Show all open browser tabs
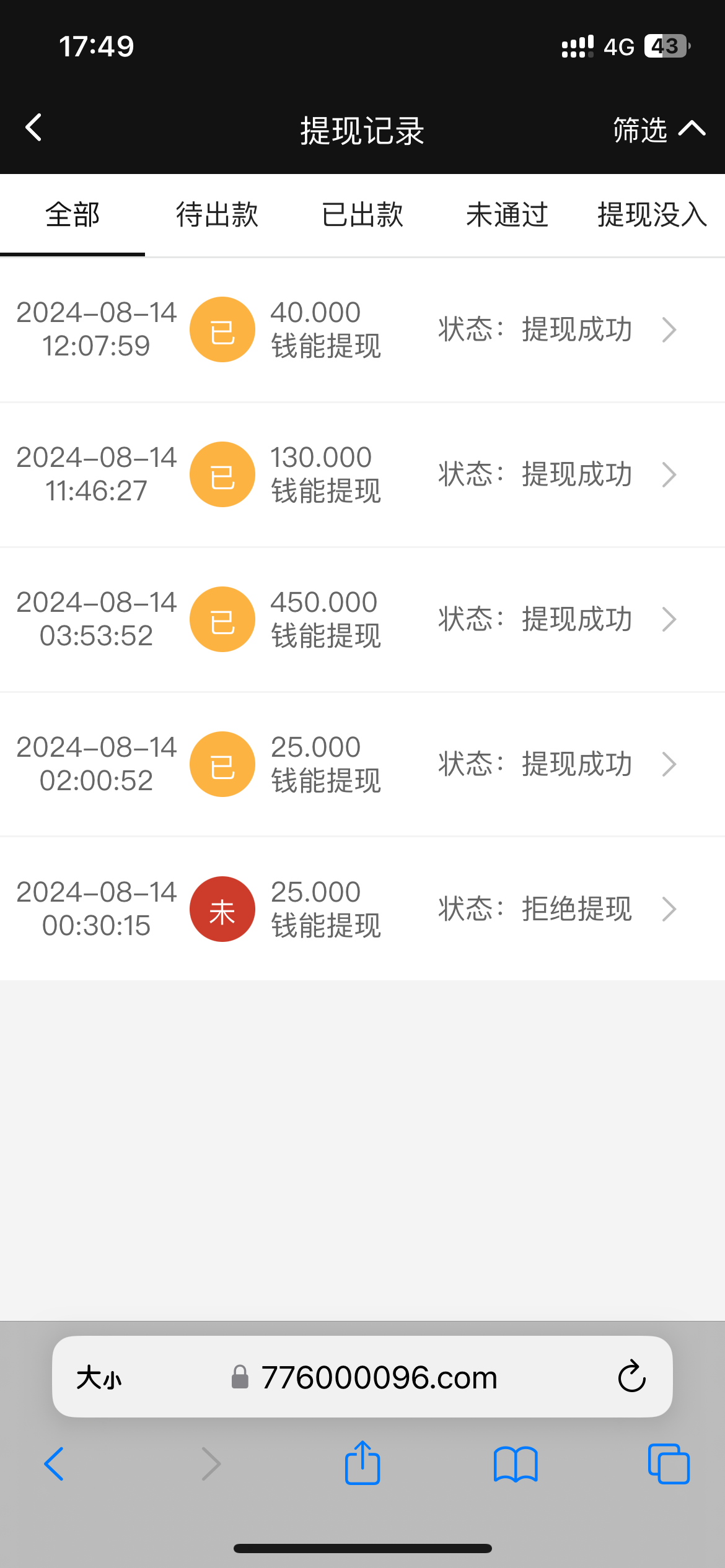Viewport: 725px width, 1568px height. tap(668, 1465)
